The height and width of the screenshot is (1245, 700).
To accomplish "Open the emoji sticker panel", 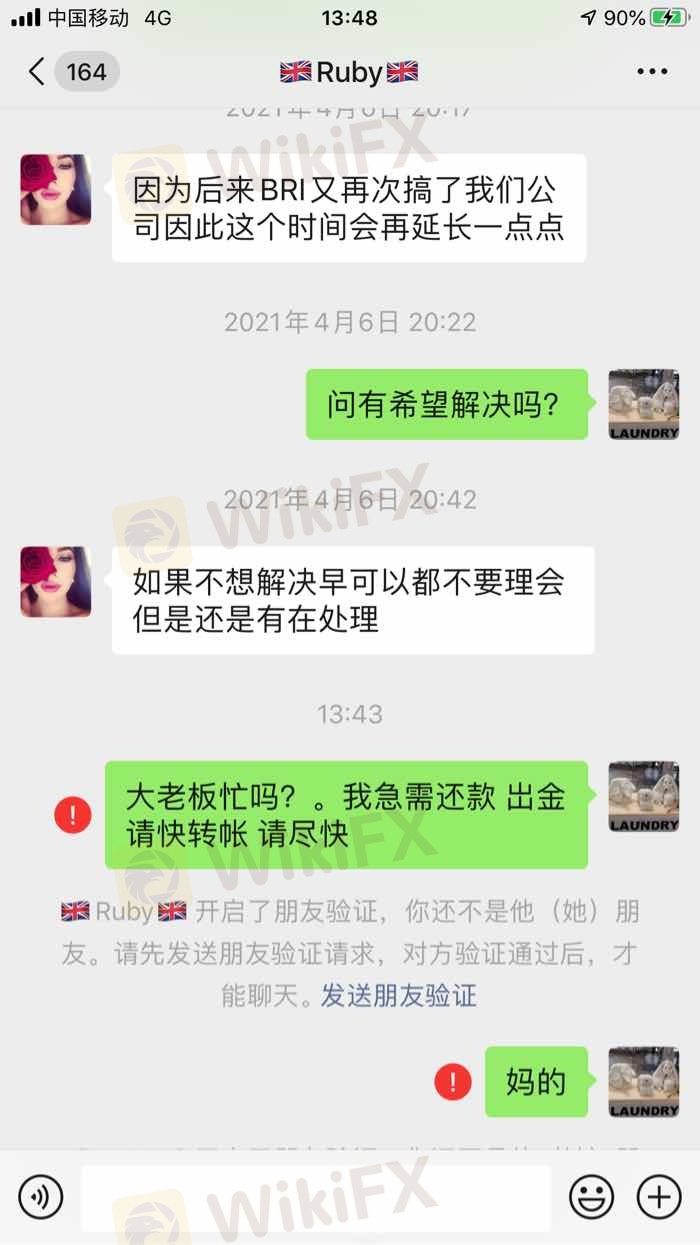I will coord(591,1196).
